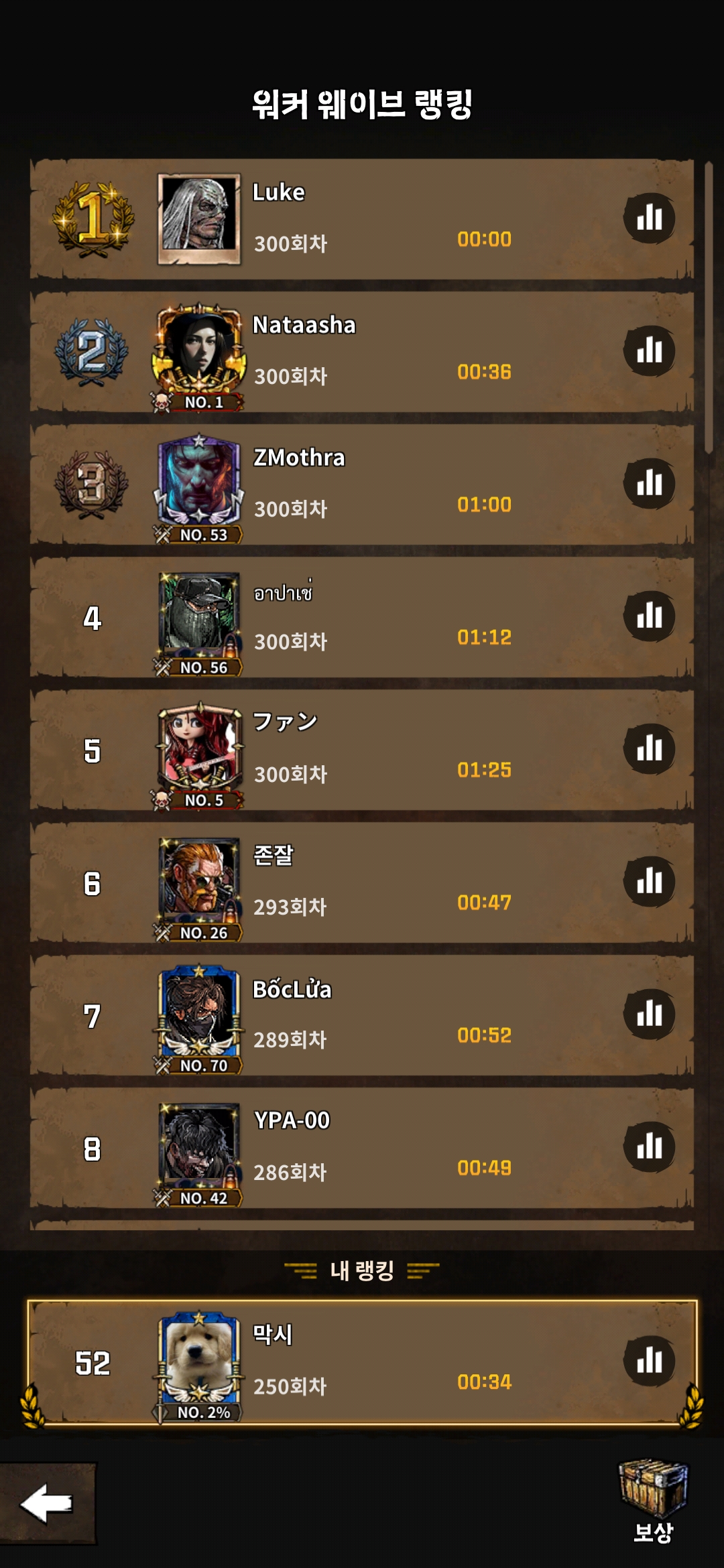Tap Luke's profile portrait

point(199,219)
